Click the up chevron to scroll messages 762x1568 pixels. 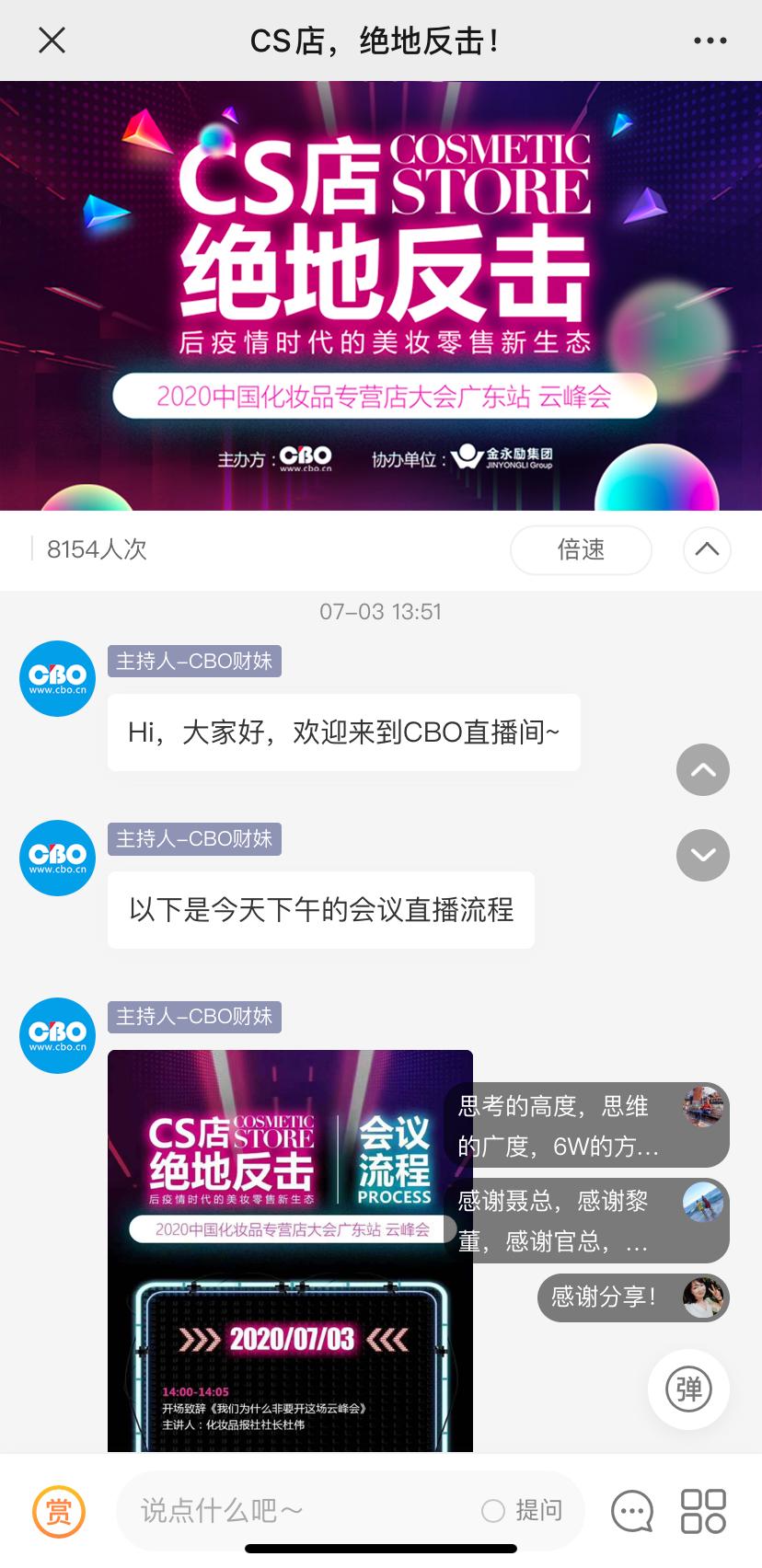(702, 769)
